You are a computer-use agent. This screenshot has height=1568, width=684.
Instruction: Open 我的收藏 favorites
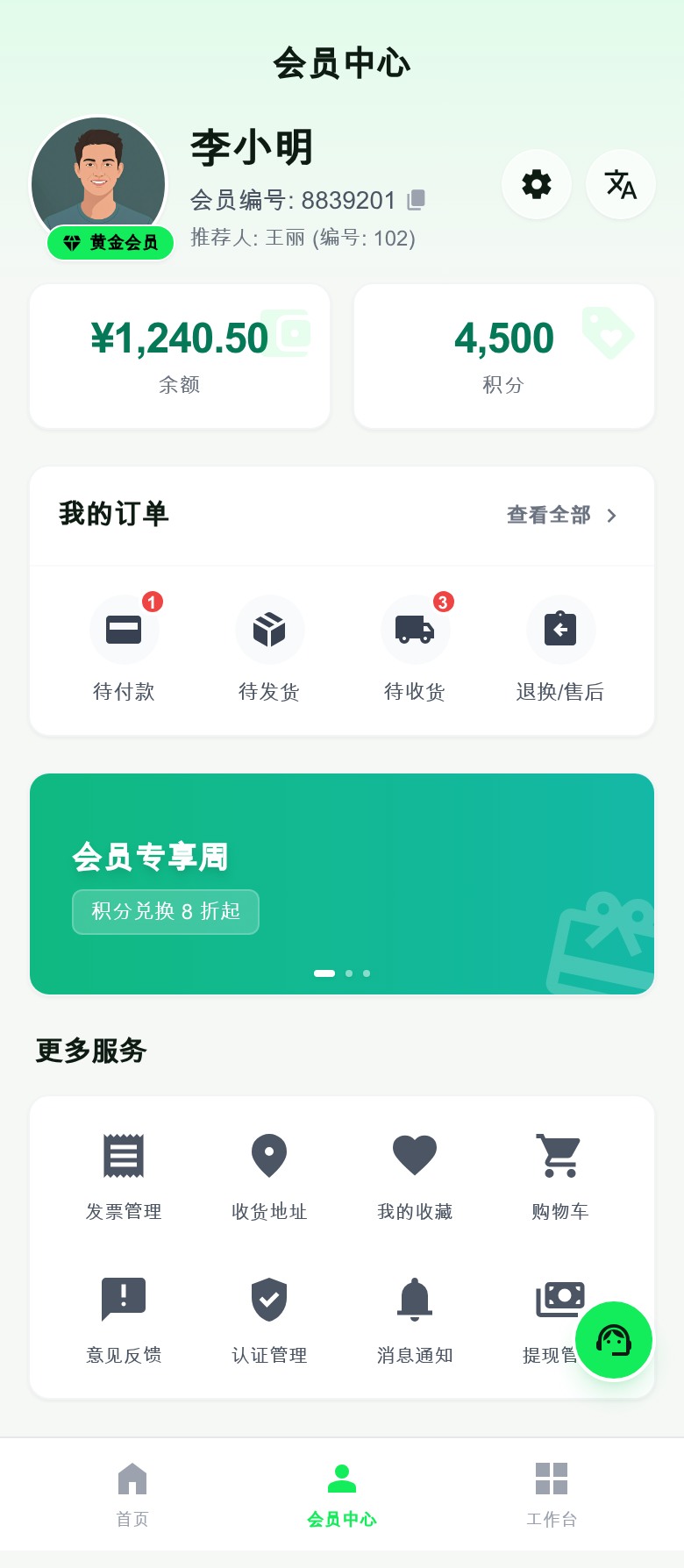414,1173
